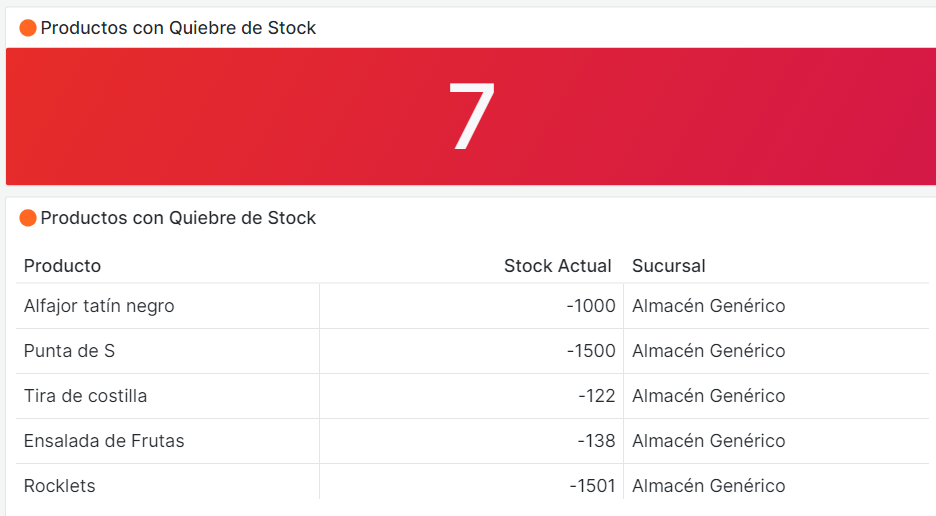
Task: Open the stock-out products number card showing 7
Action: tap(470, 116)
